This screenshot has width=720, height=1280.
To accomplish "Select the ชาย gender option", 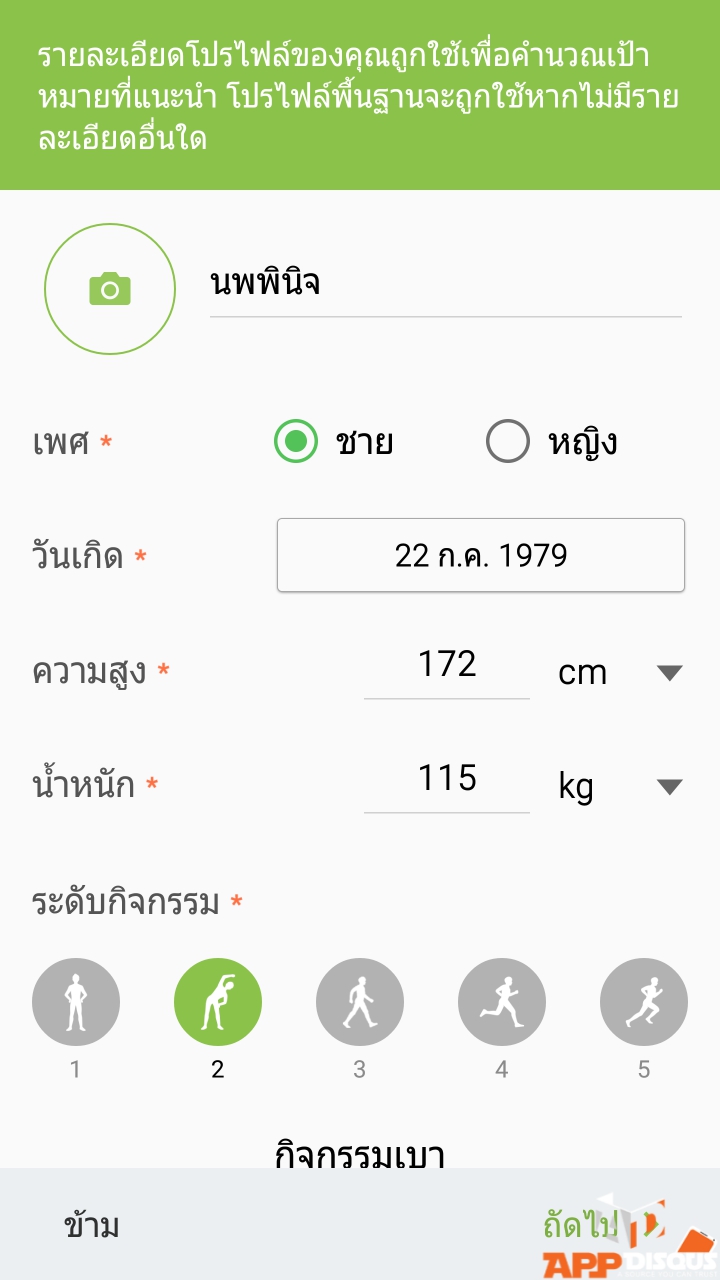I will (x=296, y=442).
